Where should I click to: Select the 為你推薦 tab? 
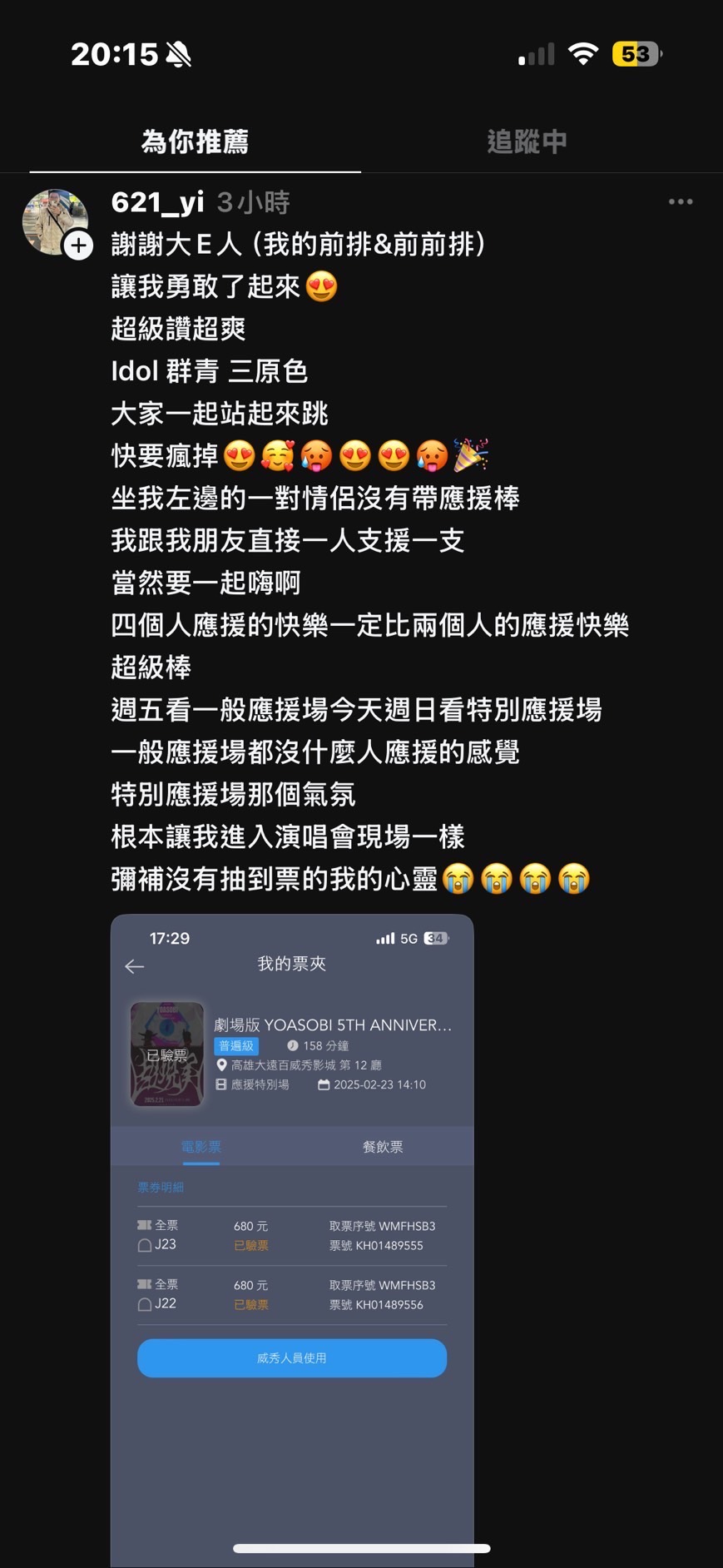(195, 141)
